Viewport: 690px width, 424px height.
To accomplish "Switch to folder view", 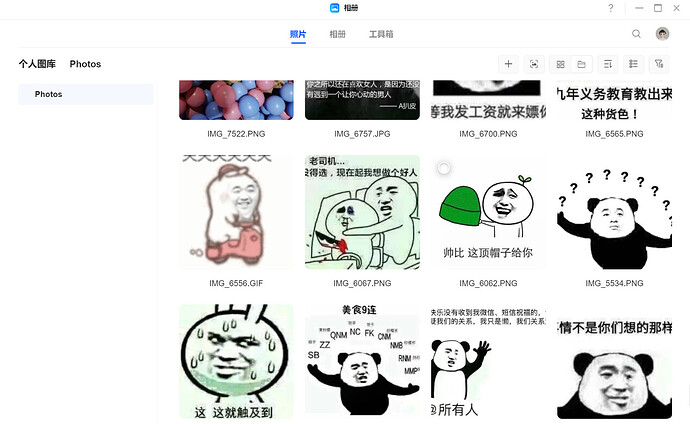I will pyautogui.click(x=582, y=64).
